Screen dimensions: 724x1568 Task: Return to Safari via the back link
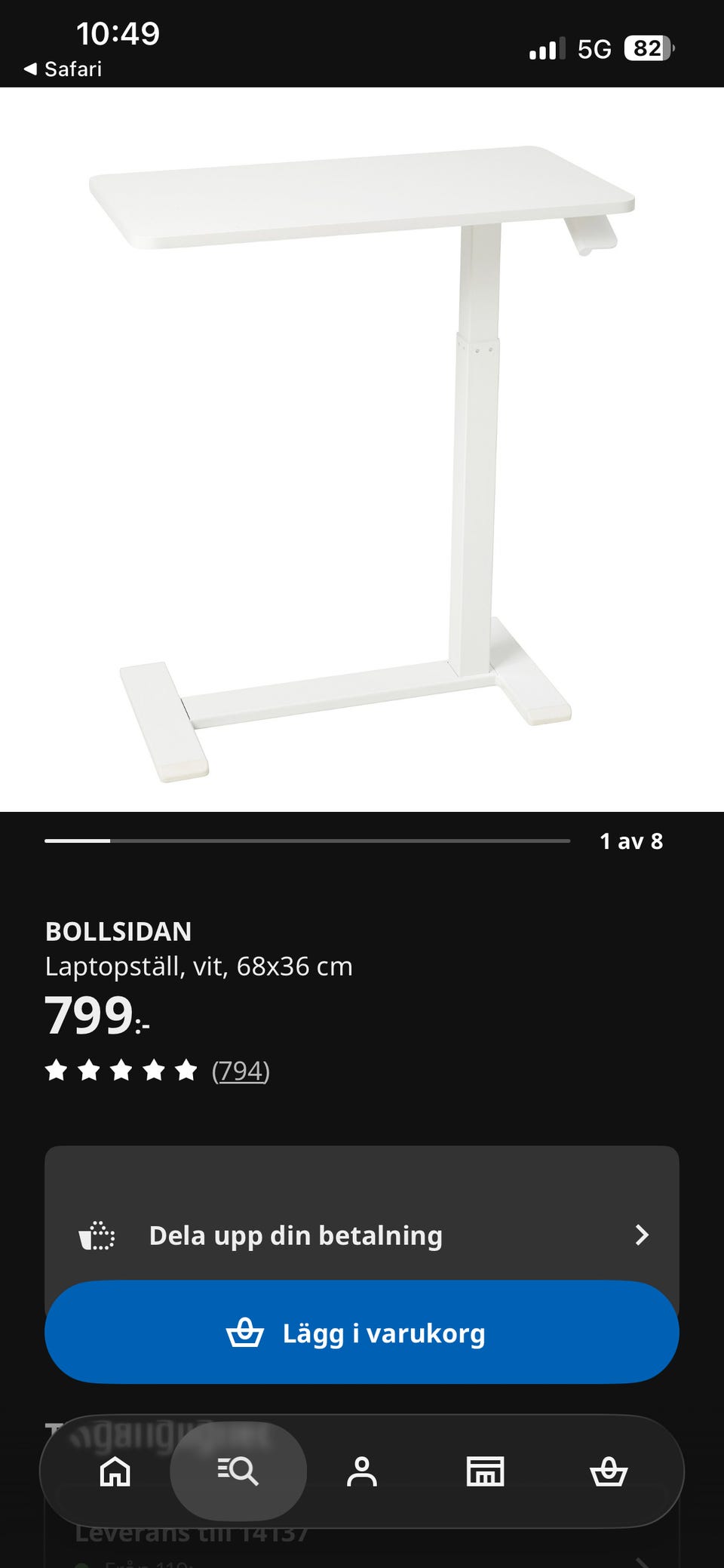(x=63, y=69)
